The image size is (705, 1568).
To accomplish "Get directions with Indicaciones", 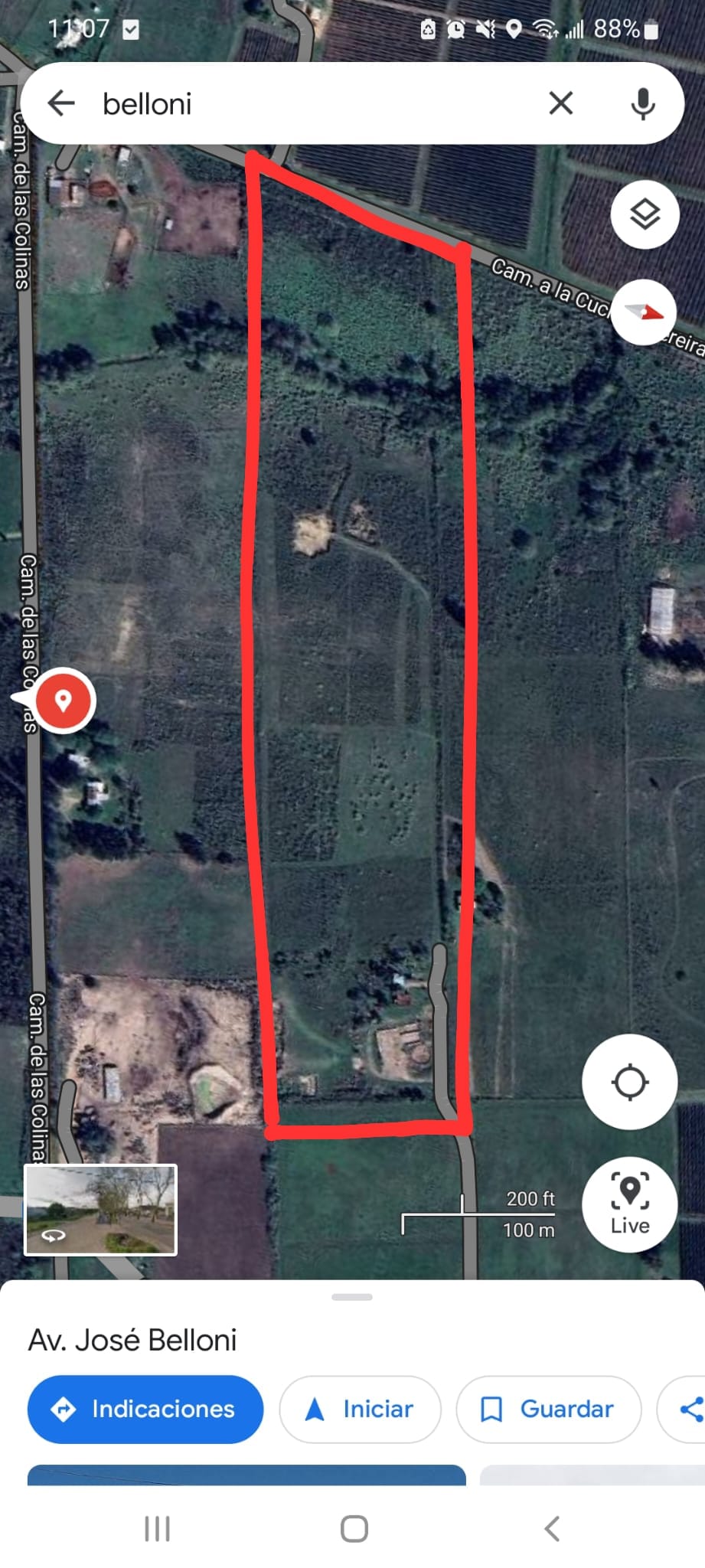I will (145, 1409).
